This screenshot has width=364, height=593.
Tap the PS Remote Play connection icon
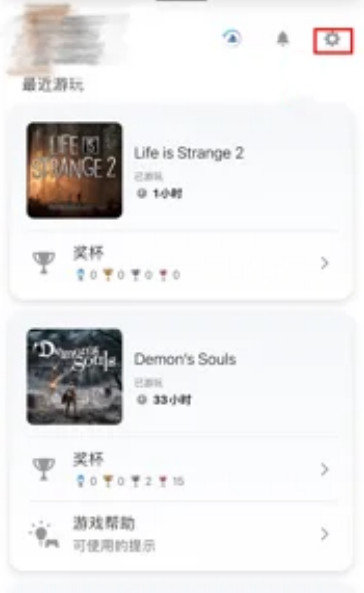232,38
